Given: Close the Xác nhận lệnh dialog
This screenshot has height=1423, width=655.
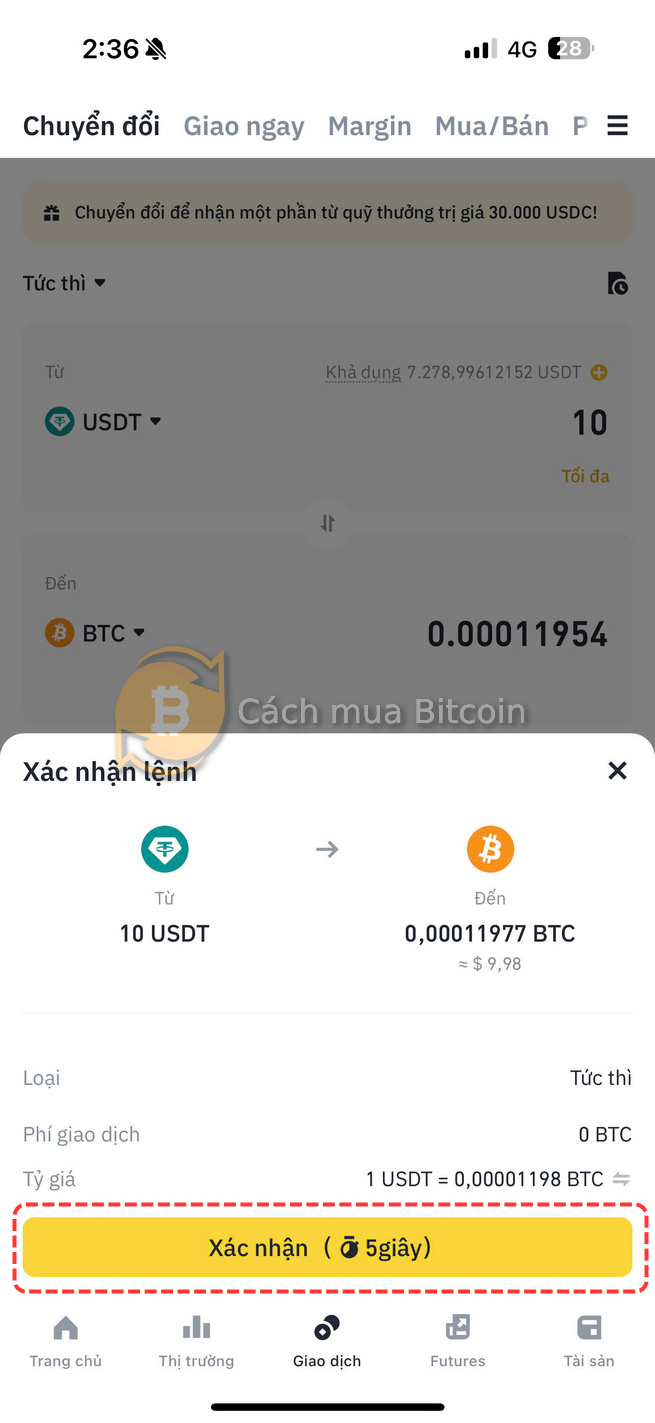Looking at the screenshot, I should tap(617, 770).
